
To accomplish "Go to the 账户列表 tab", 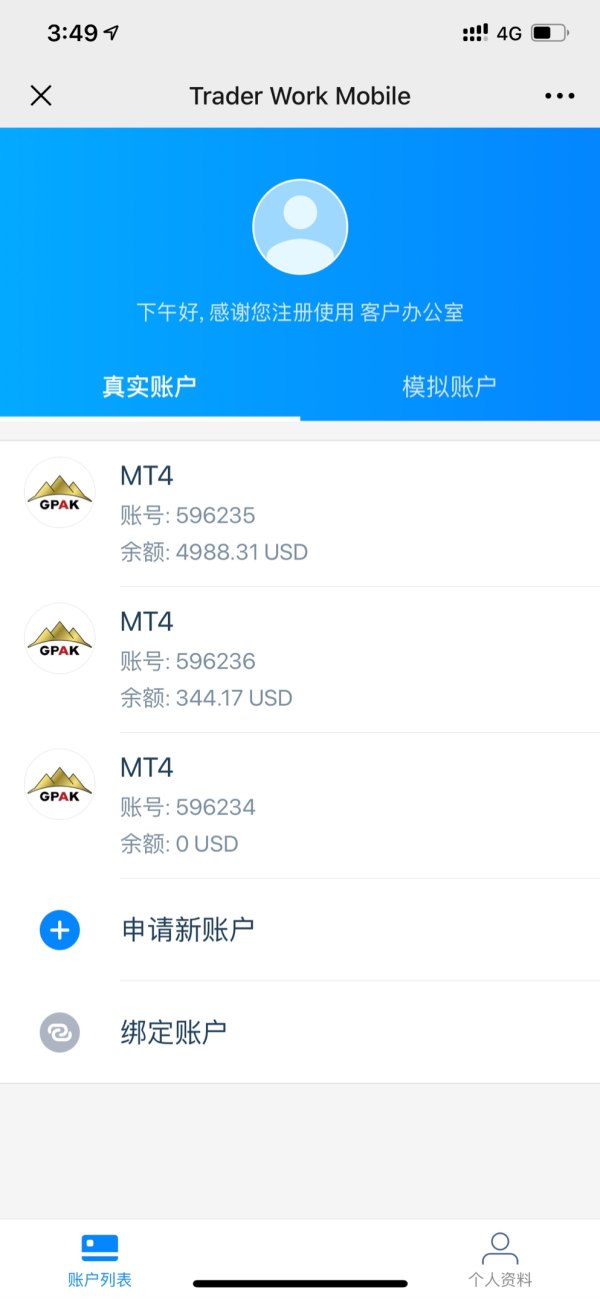I will point(100,1259).
